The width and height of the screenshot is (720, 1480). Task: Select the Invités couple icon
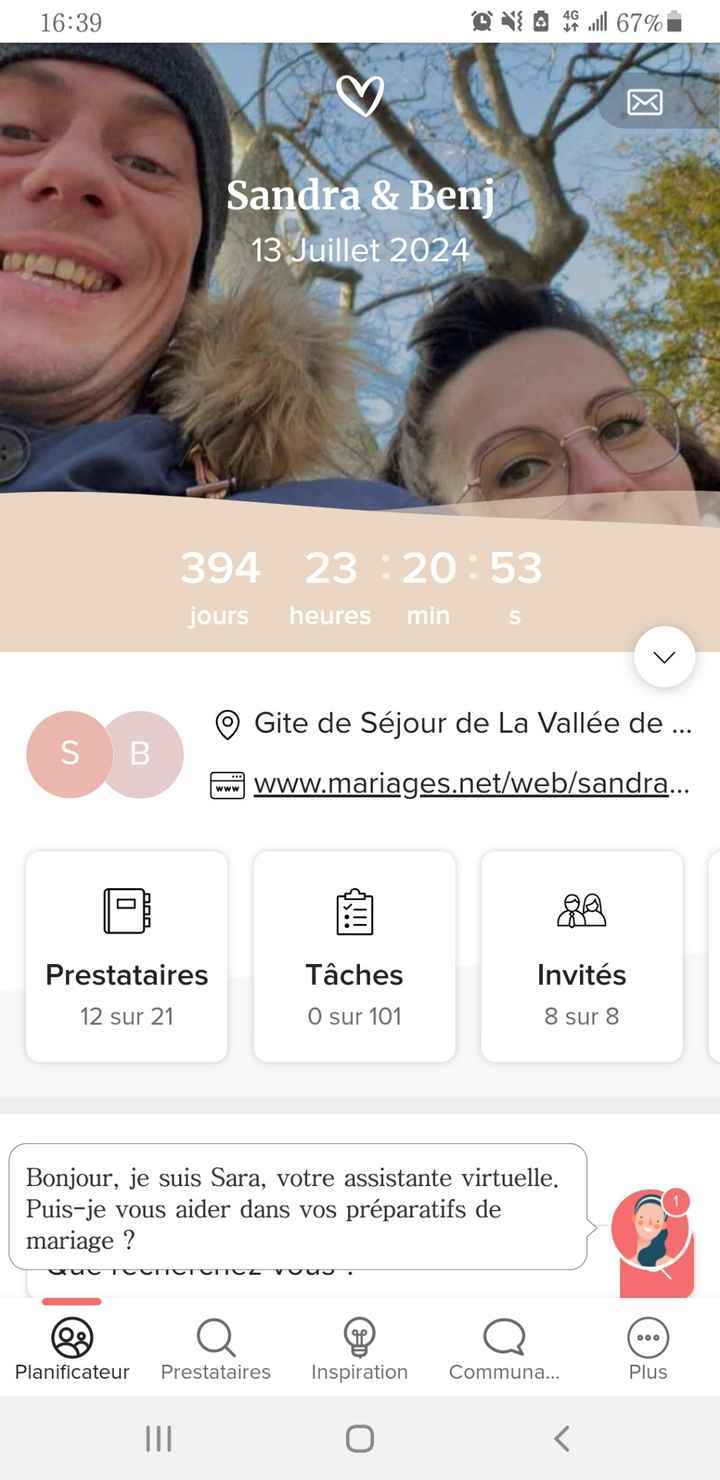pos(582,911)
